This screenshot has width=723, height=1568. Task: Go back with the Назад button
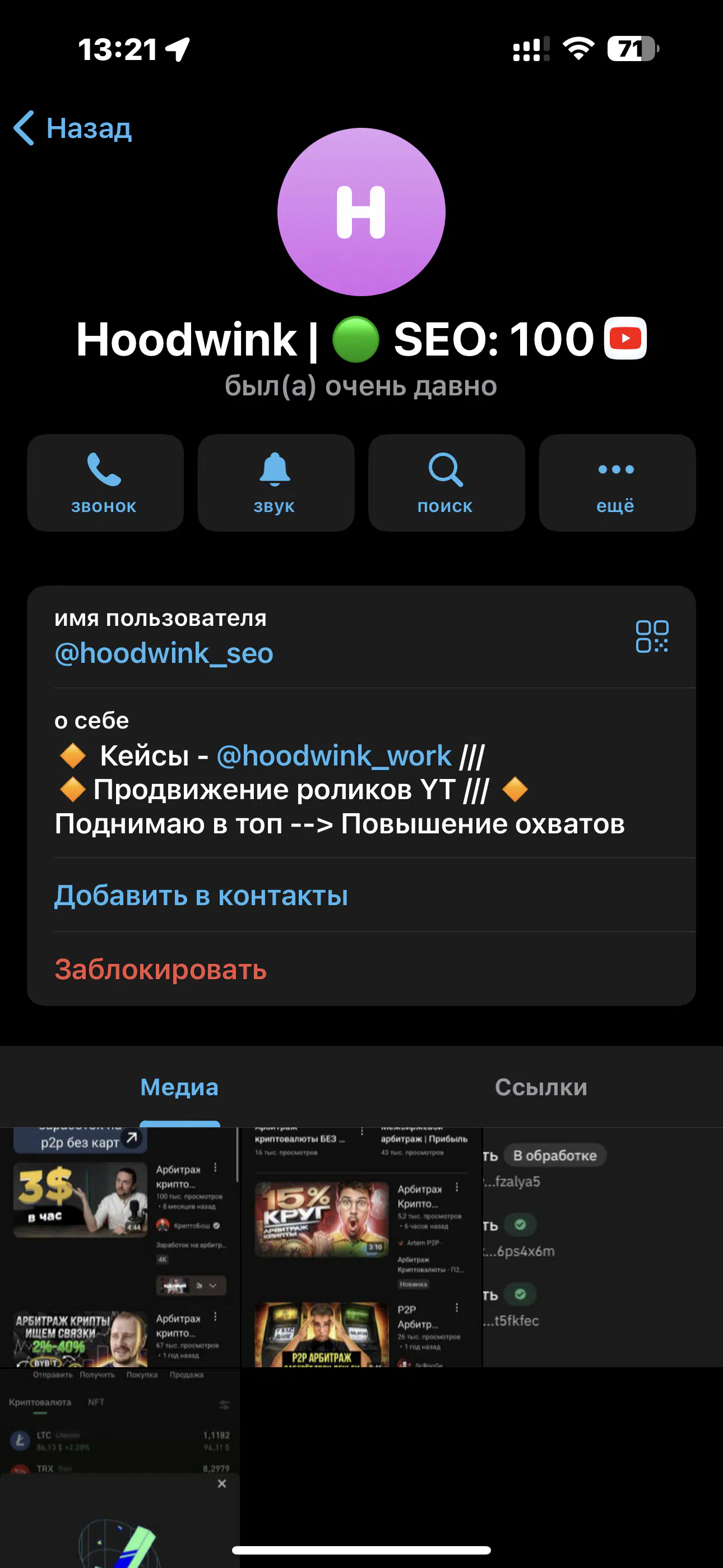[73, 128]
